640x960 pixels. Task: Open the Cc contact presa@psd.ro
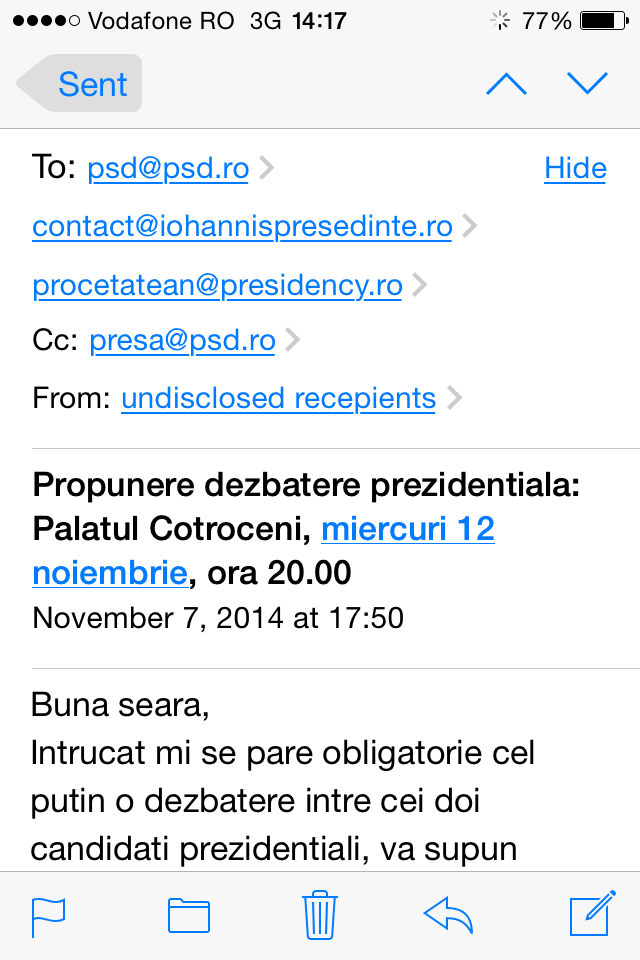(182, 342)
